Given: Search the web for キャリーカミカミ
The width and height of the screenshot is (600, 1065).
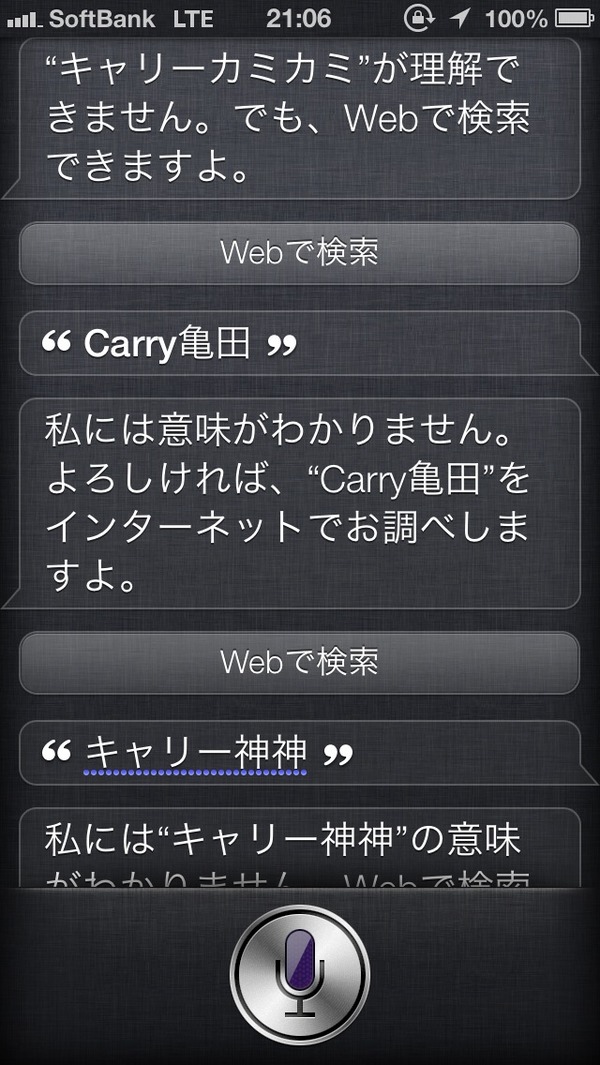Looking at the screenshot, I should pos(299,253).
